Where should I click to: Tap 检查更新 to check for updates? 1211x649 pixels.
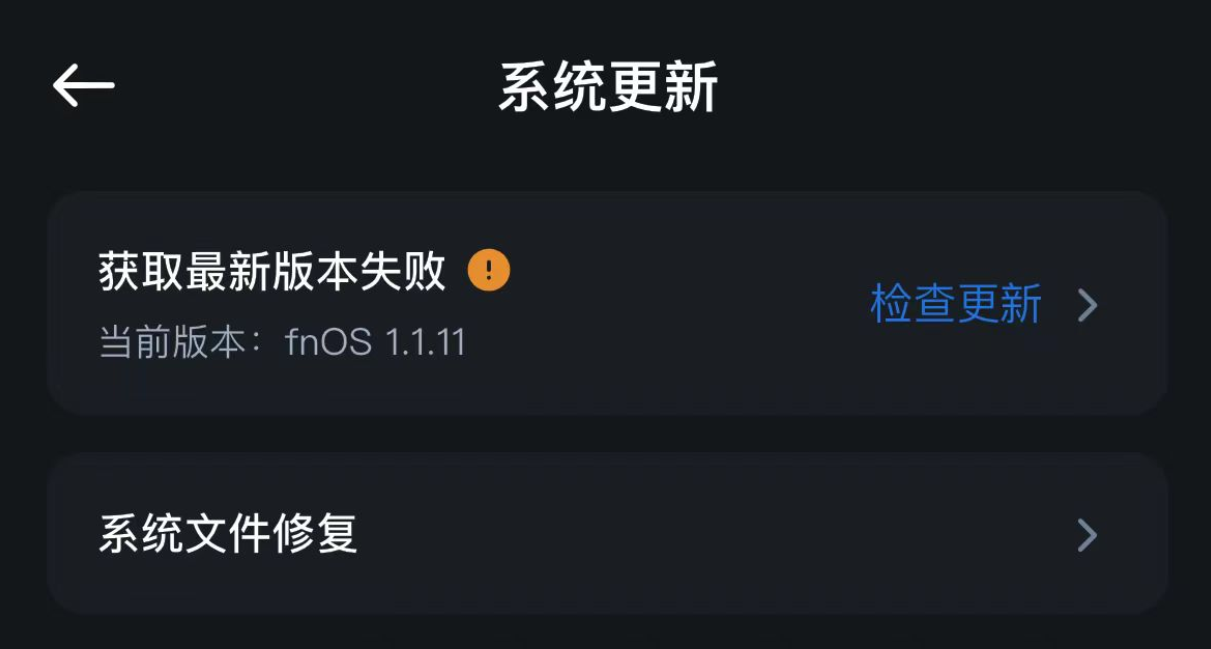(956, 304)
